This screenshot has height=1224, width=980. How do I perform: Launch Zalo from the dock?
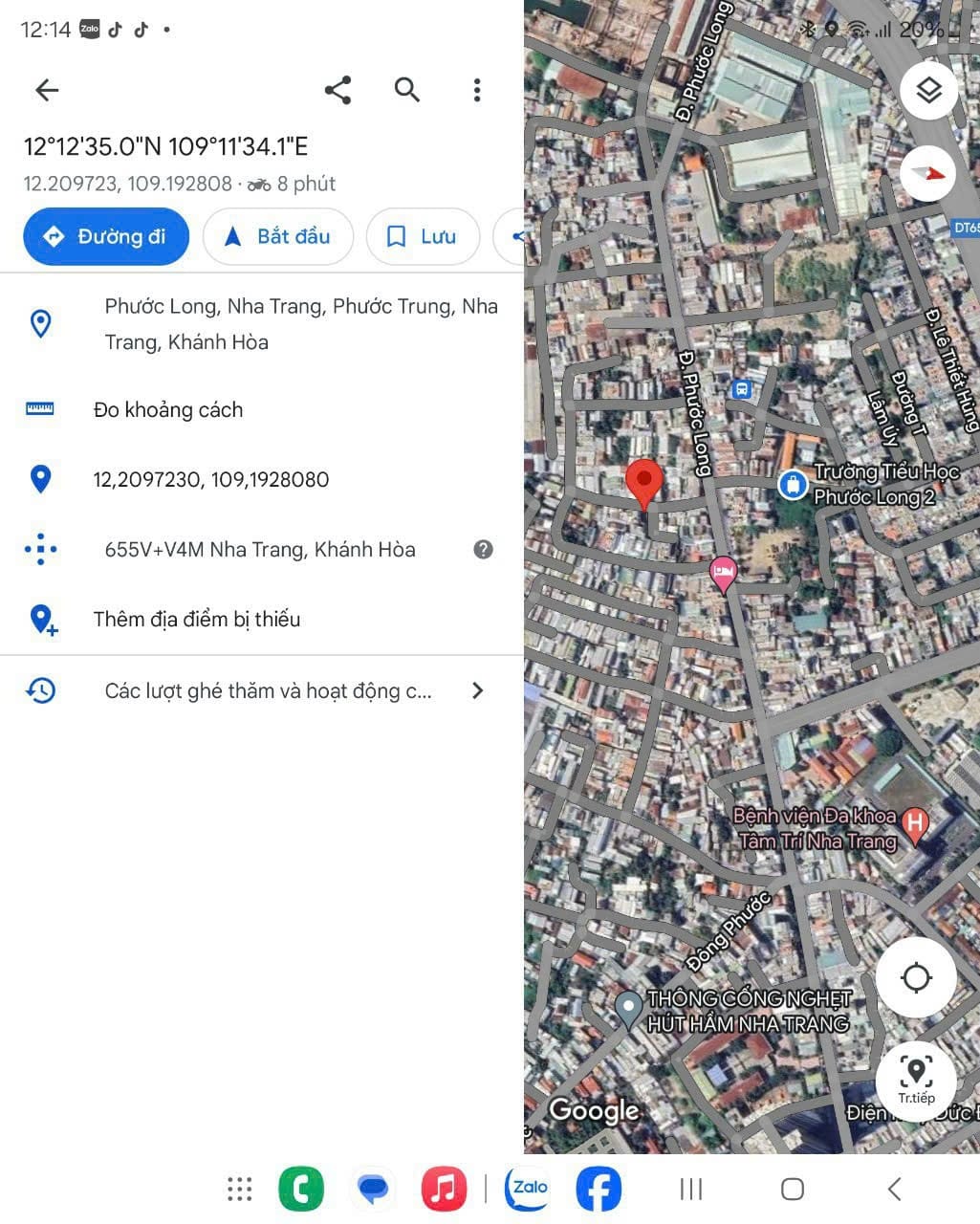pyautogui.click(x=526, y=1189)
